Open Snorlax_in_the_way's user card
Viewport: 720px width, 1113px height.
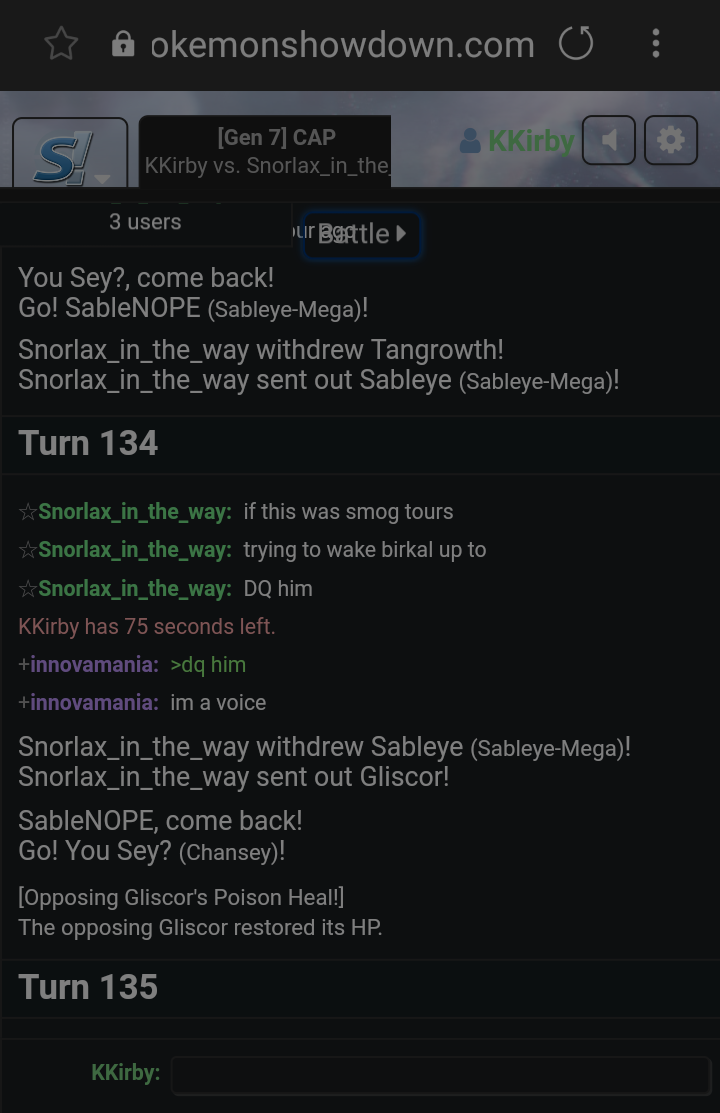pyautogui.click(x=134, y=512)
